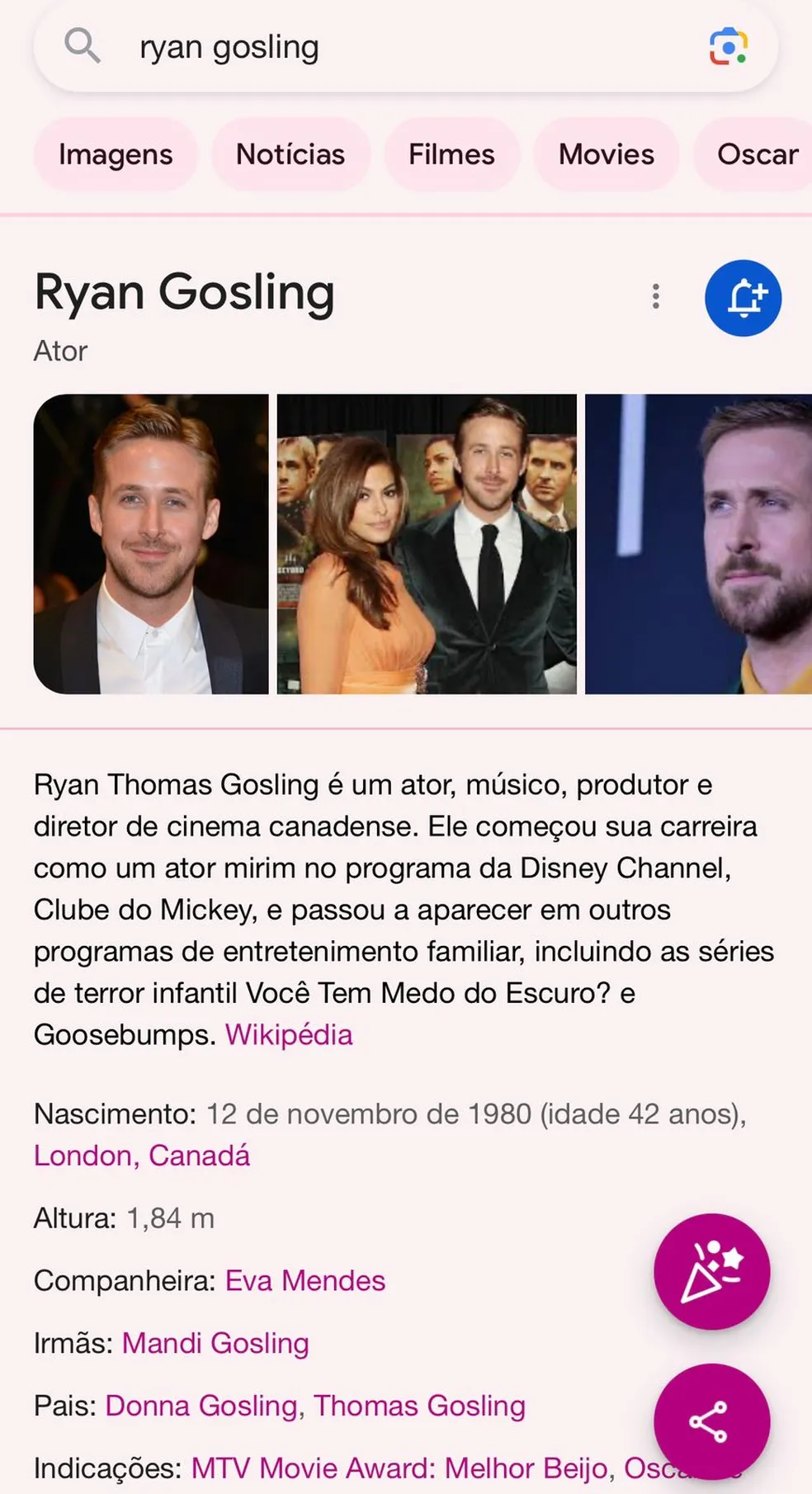Follow the Mandi Gosling link
This screenshot has height=1494, width=812.
point(215,1343)
